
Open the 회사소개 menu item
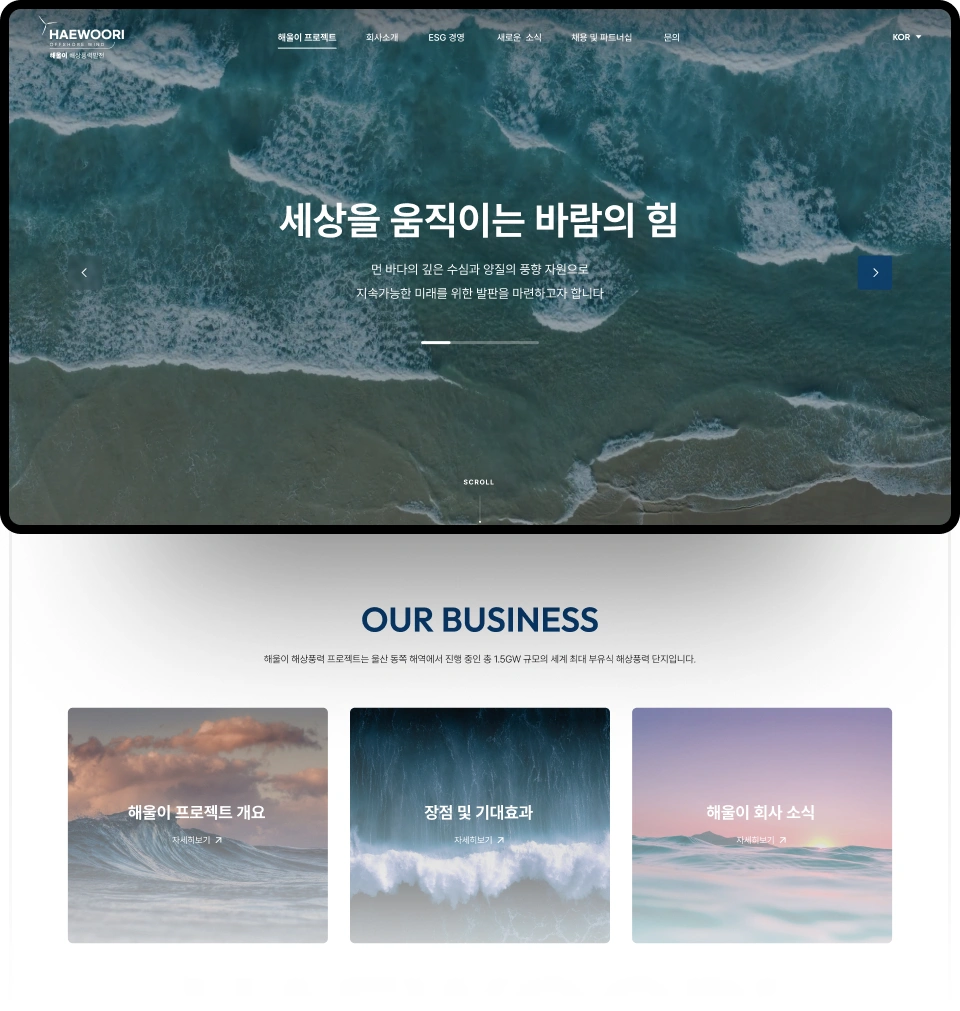pyautogui.click(x=382, y=36)
